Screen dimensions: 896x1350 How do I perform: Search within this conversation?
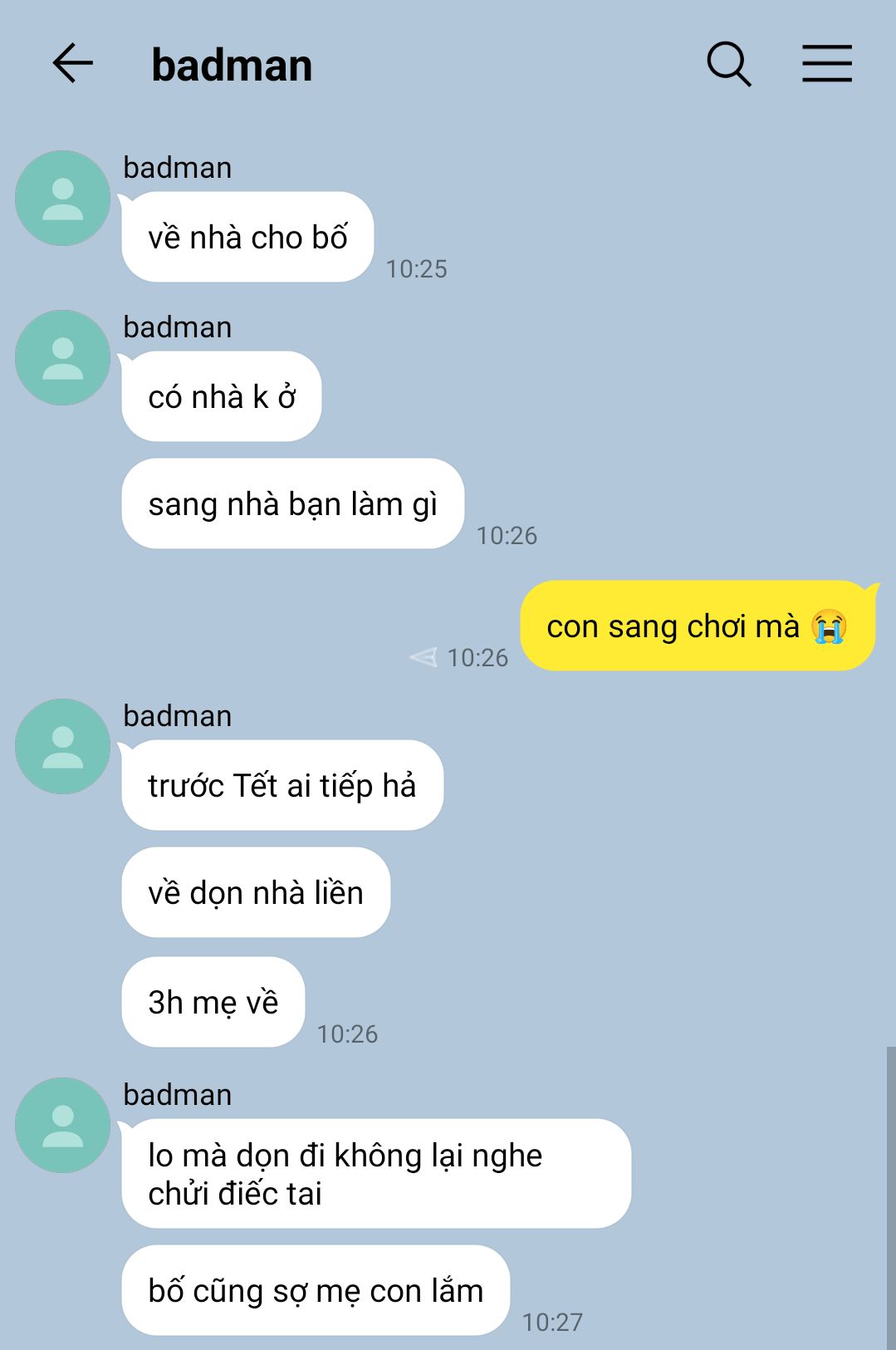(x=728, y=64)
